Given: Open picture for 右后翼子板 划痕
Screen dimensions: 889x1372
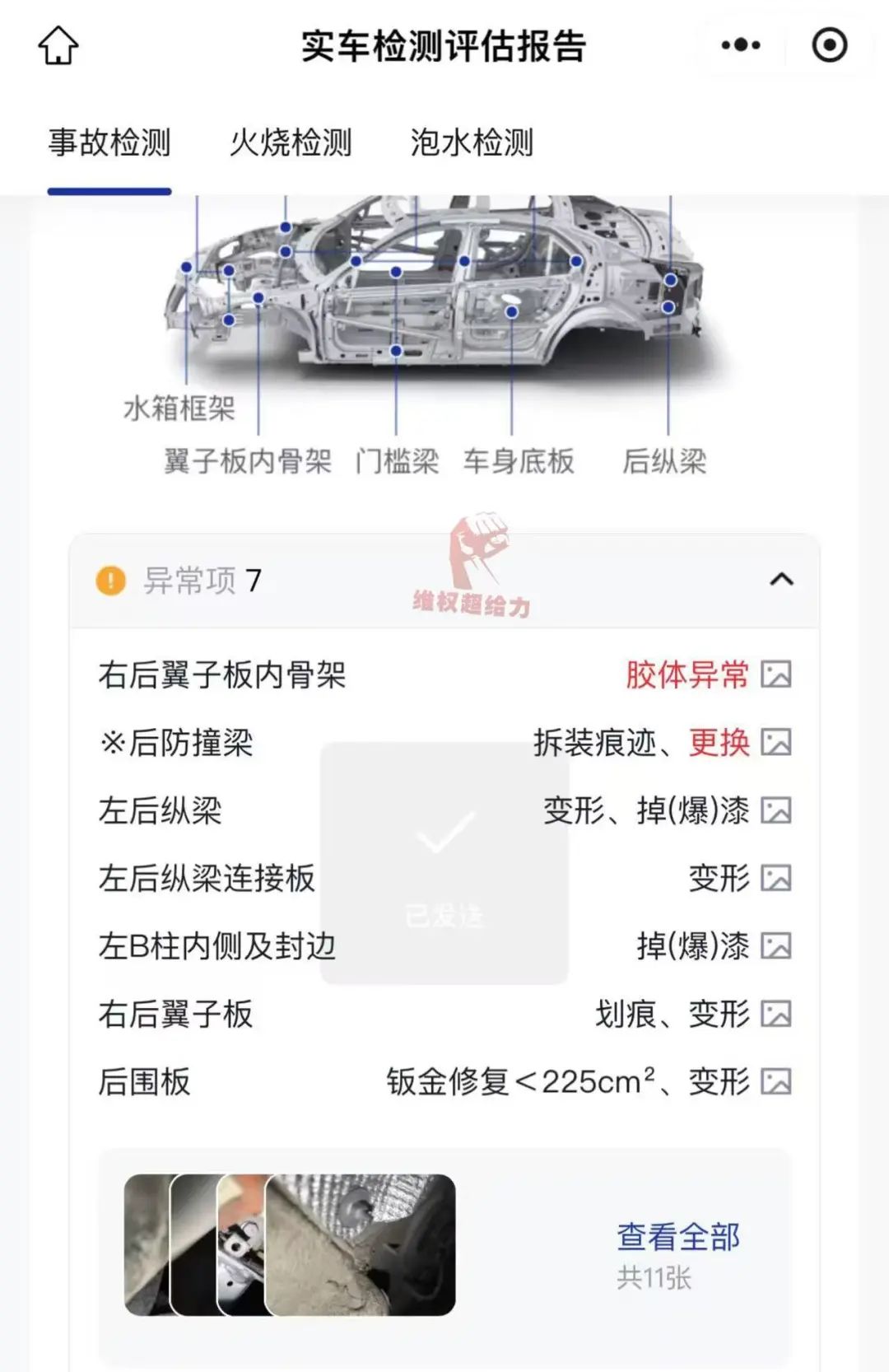Looking at the screenshot, I should tap(776, 1014).
